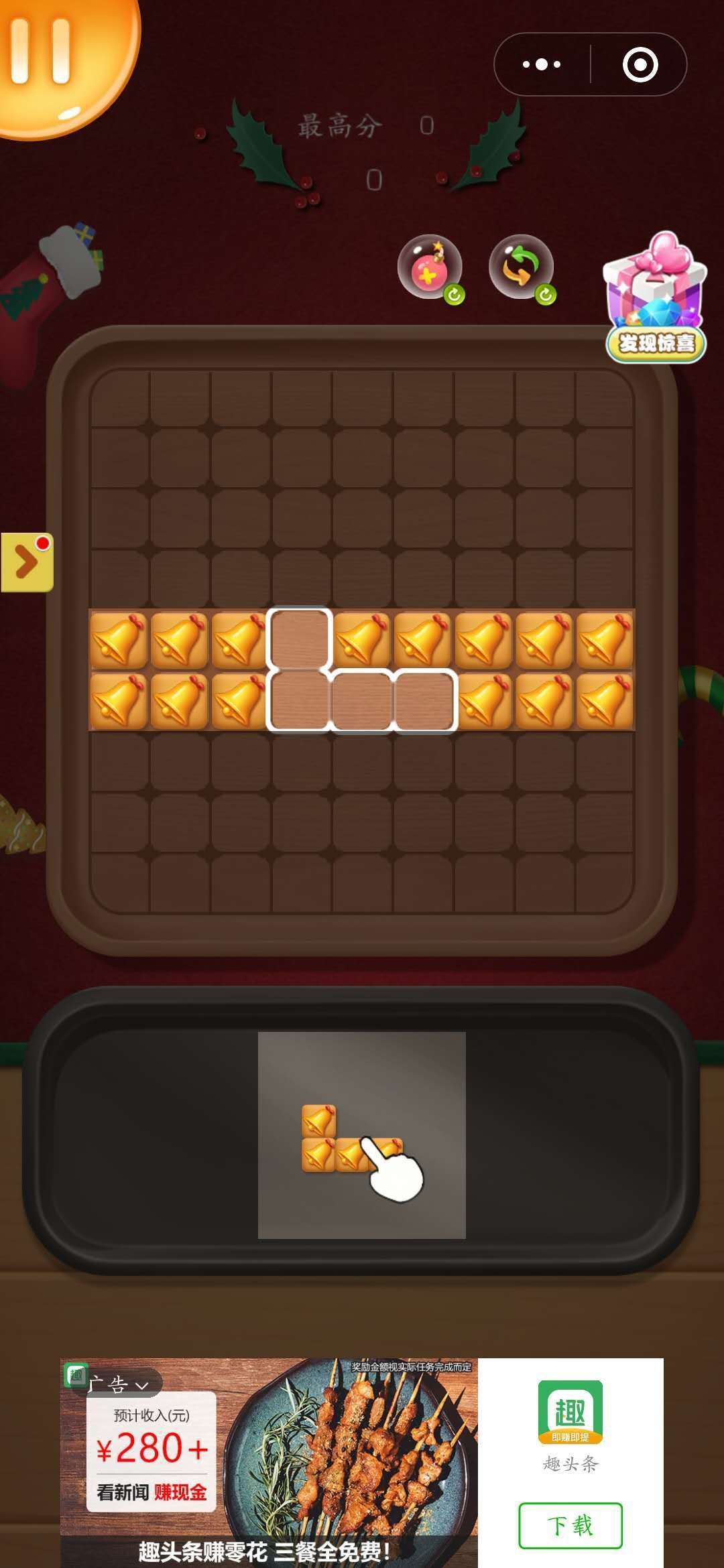Expand the yellow side arrow panel
The image size is (724, 1568).
click(x=26, y=562)
